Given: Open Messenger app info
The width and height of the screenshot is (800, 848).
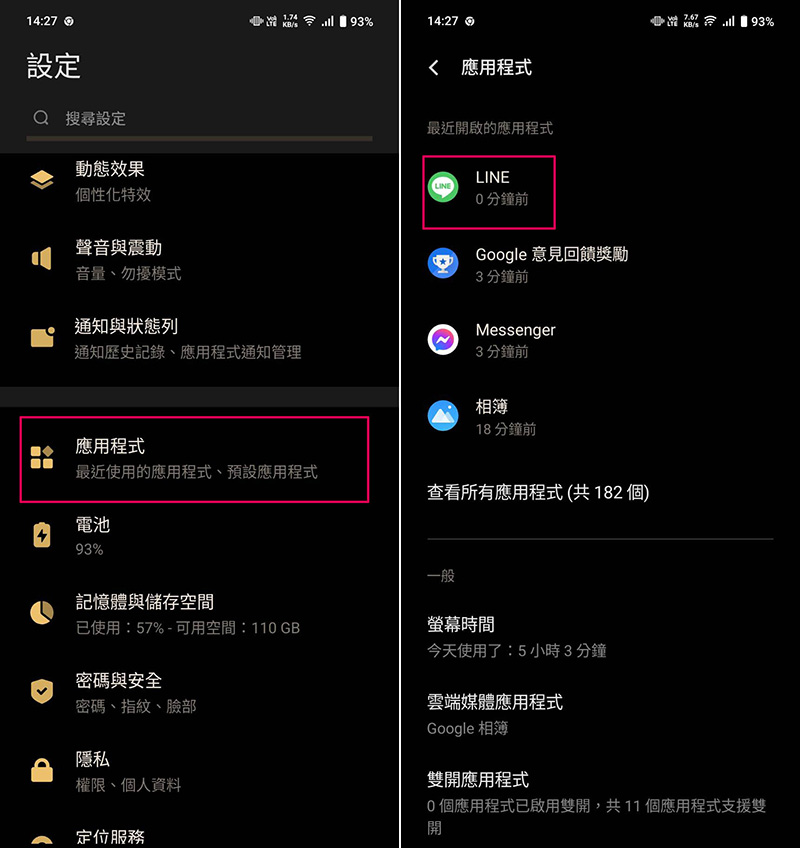Looking at the screenshot, I should 514,340.
